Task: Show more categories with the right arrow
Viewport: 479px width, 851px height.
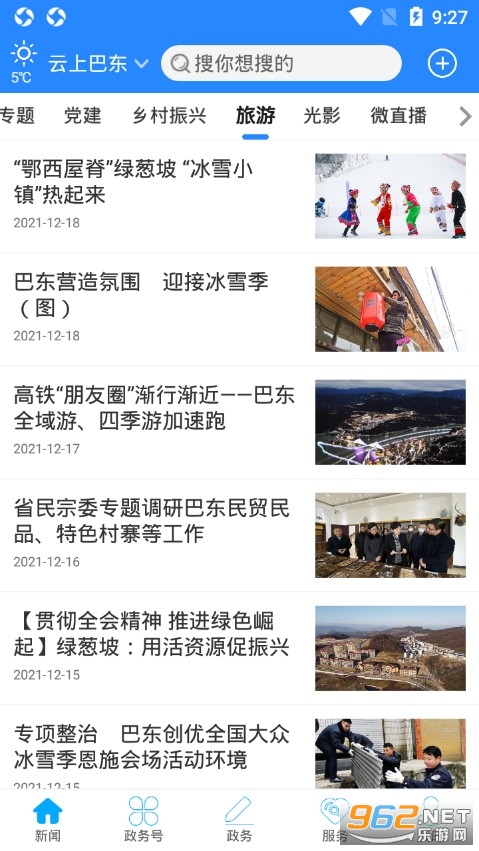Action: coord(465,116)
